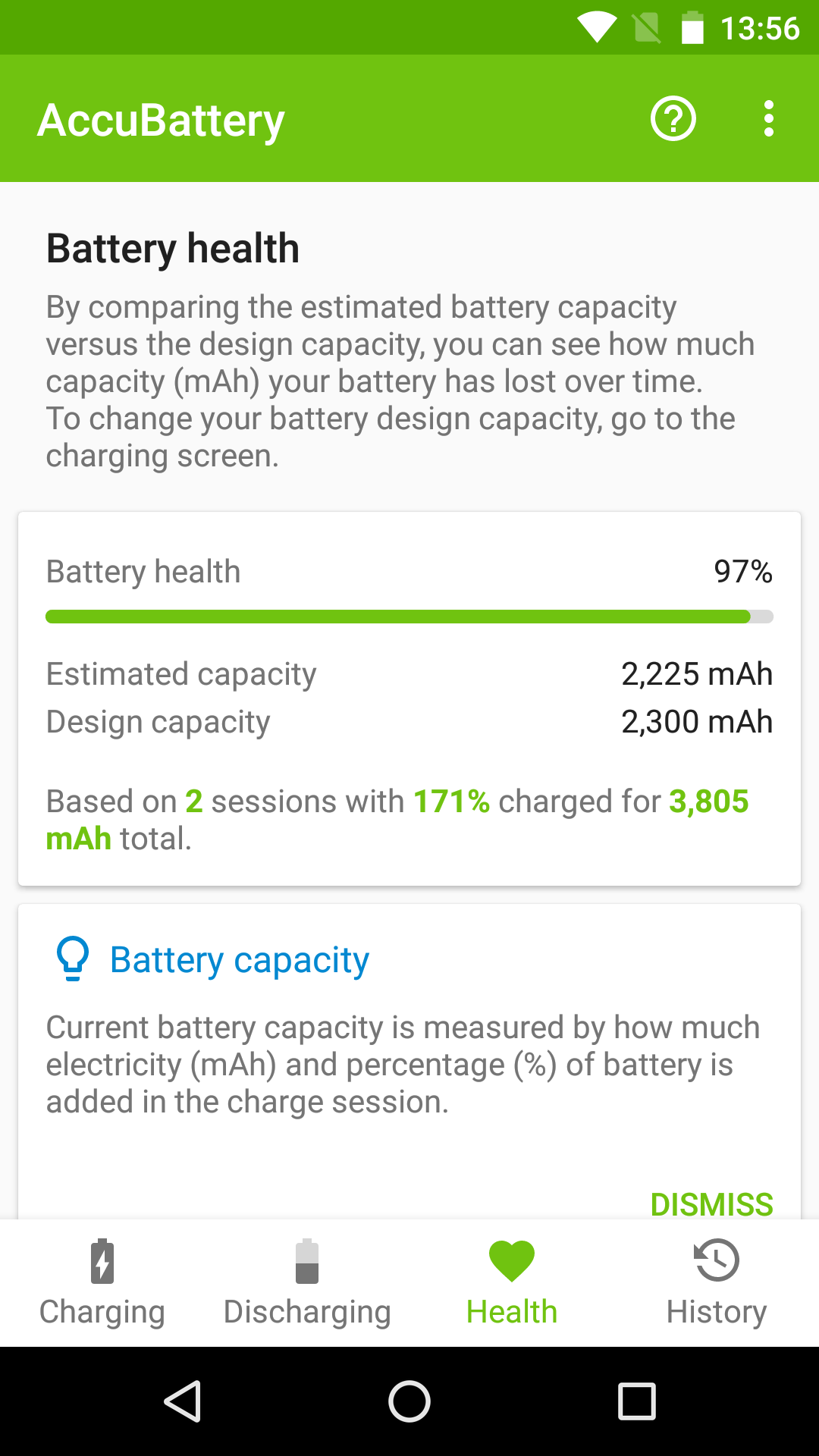Image resolution: width=819 pixels, height=1456 pixels.
Task: Go to the home screen
Action: [x=409, y=1401]
